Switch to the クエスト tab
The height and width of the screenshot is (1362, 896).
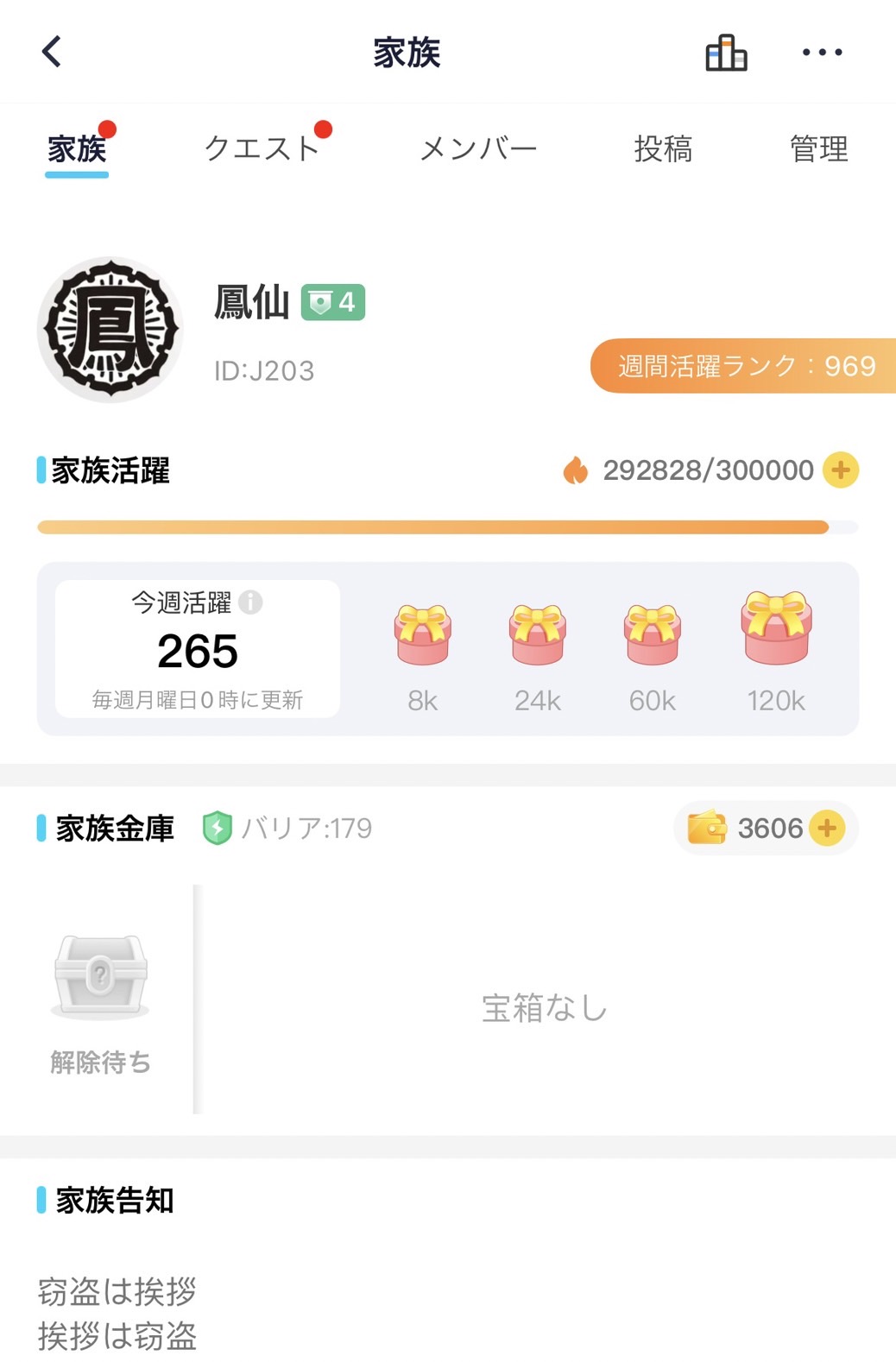pyautogui.click(x=262, y=148)
